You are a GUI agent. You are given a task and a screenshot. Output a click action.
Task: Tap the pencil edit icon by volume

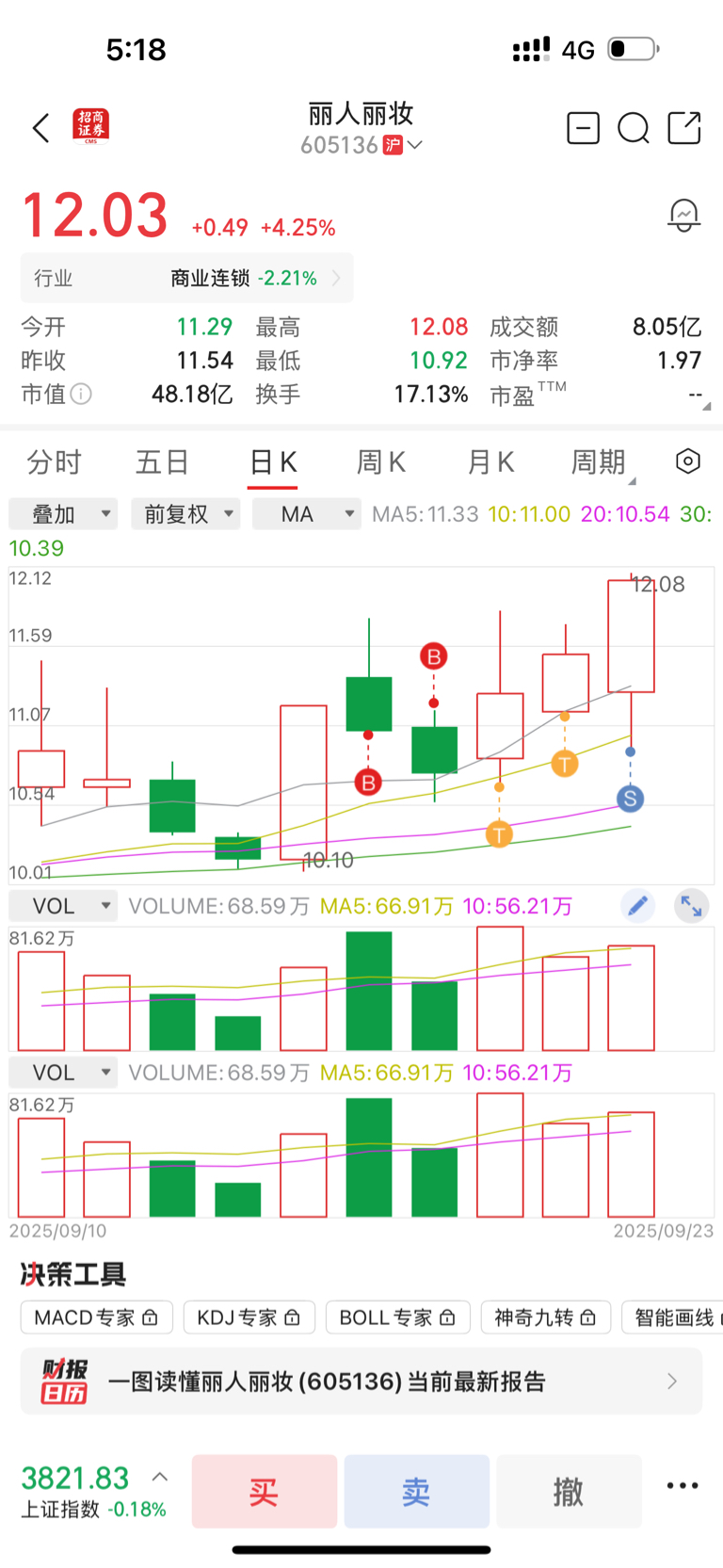tap(637, 906)
